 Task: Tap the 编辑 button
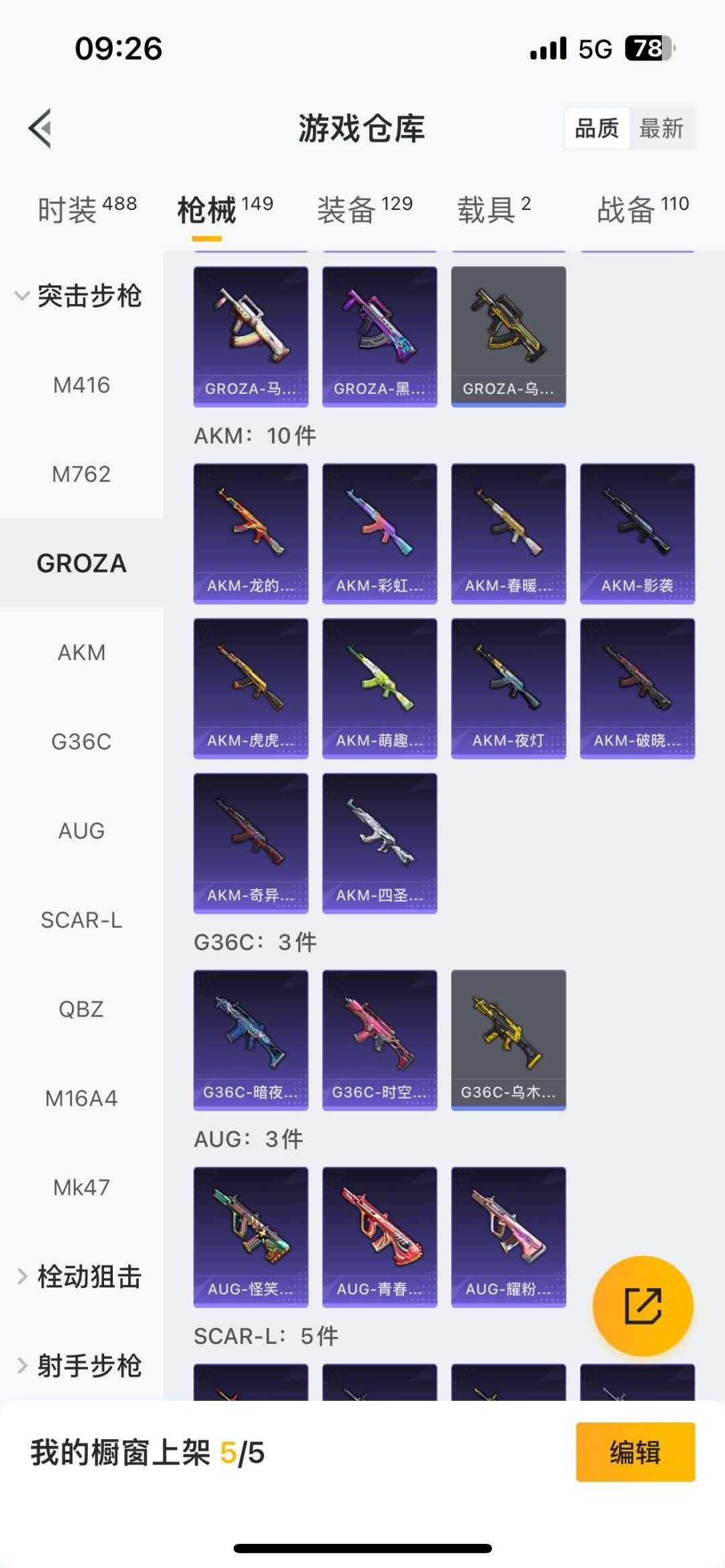pos(634,1452)
